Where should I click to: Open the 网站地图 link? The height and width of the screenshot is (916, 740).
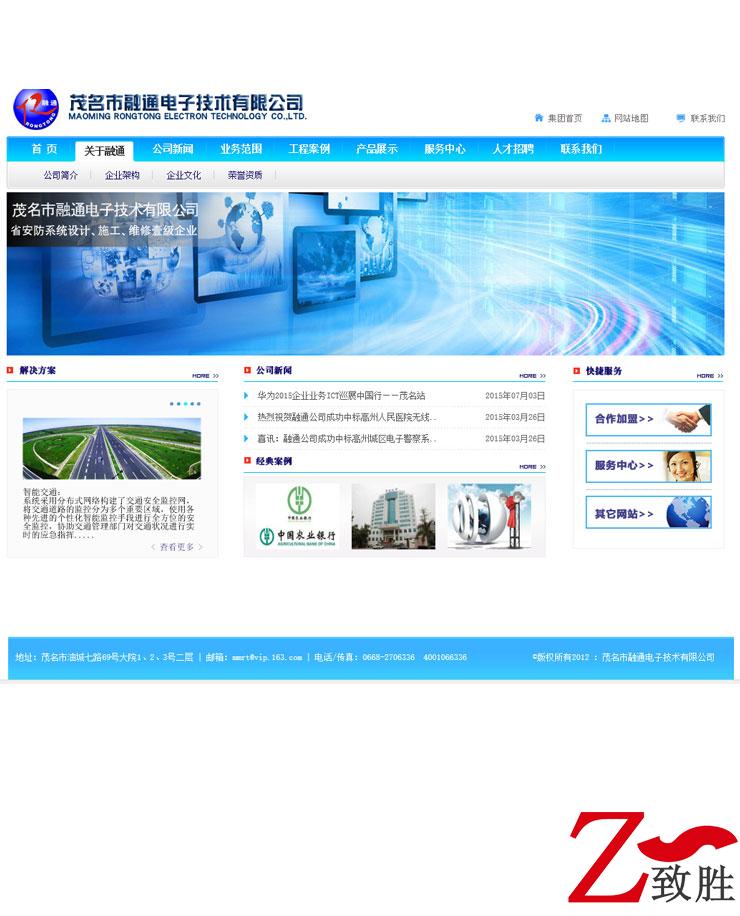click(630, 118)
